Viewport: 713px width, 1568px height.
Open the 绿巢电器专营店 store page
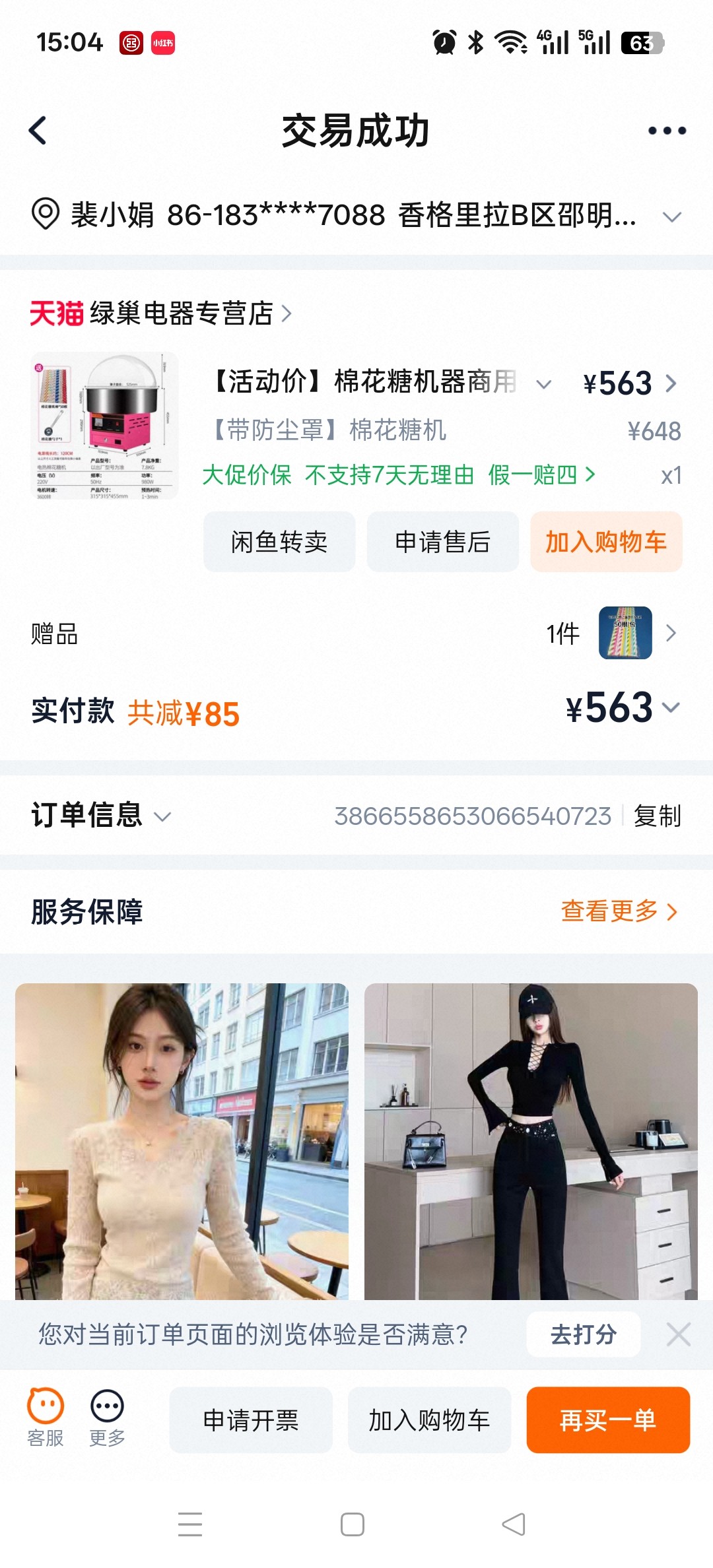coord(182,313)
